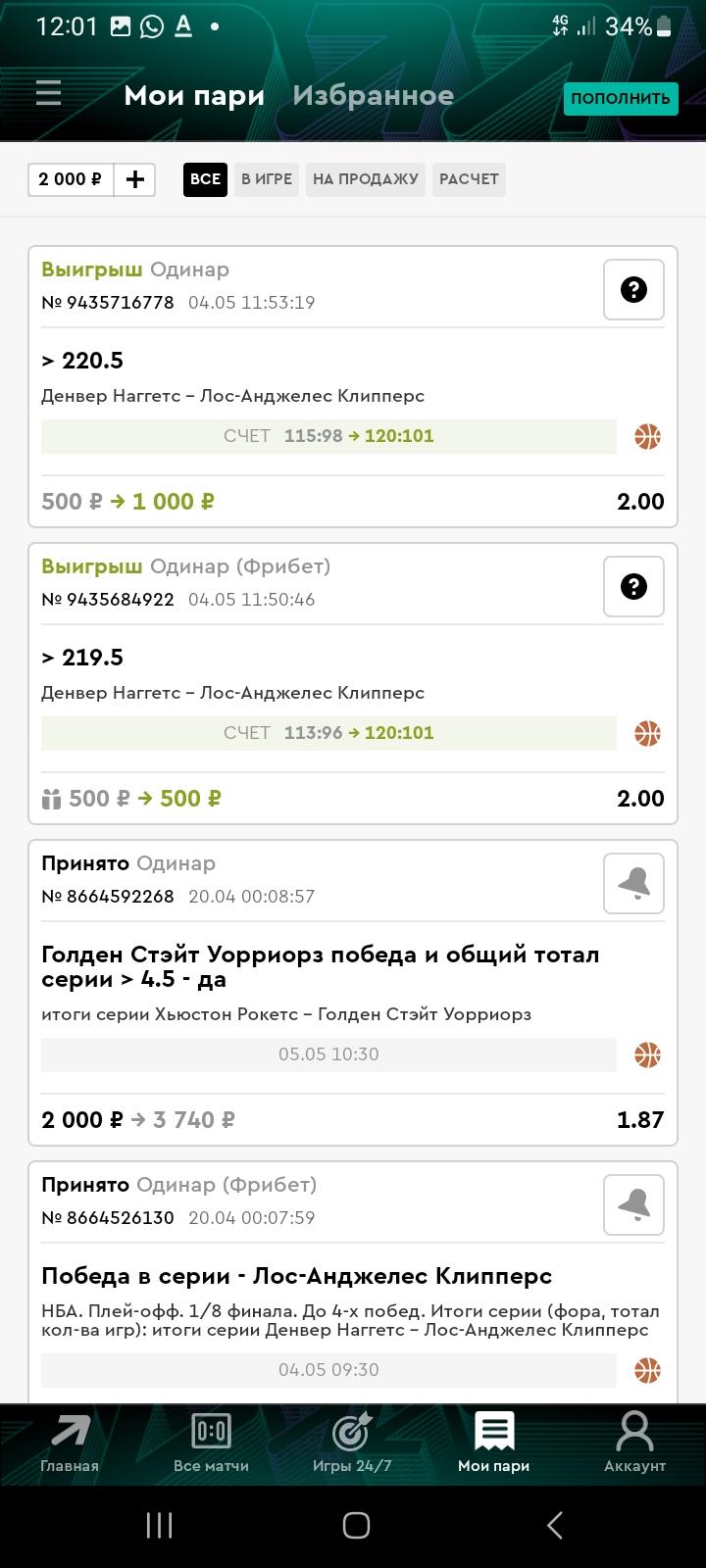Tap notification bell on bet № 8664592268
The height and width of the screenshot is (1568, 706).
(633, 883)
